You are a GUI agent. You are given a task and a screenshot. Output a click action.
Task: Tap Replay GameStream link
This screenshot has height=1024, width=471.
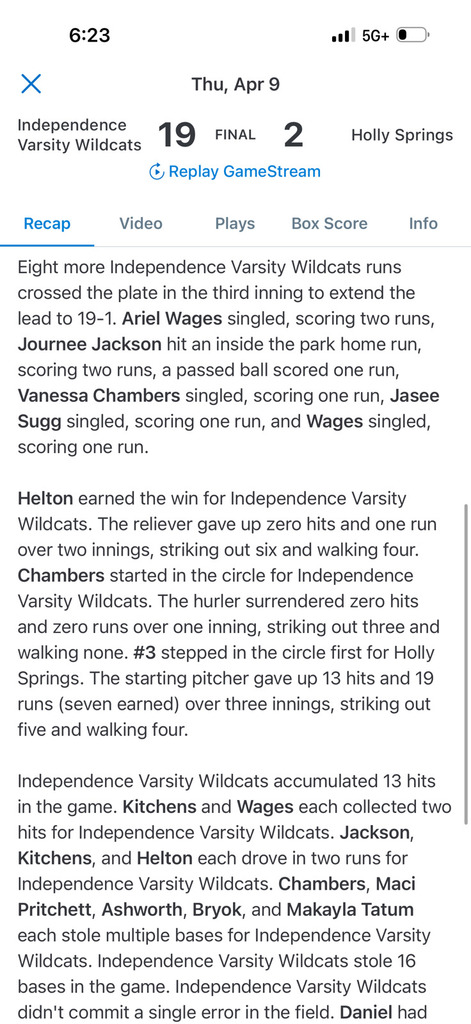(235, 172)
